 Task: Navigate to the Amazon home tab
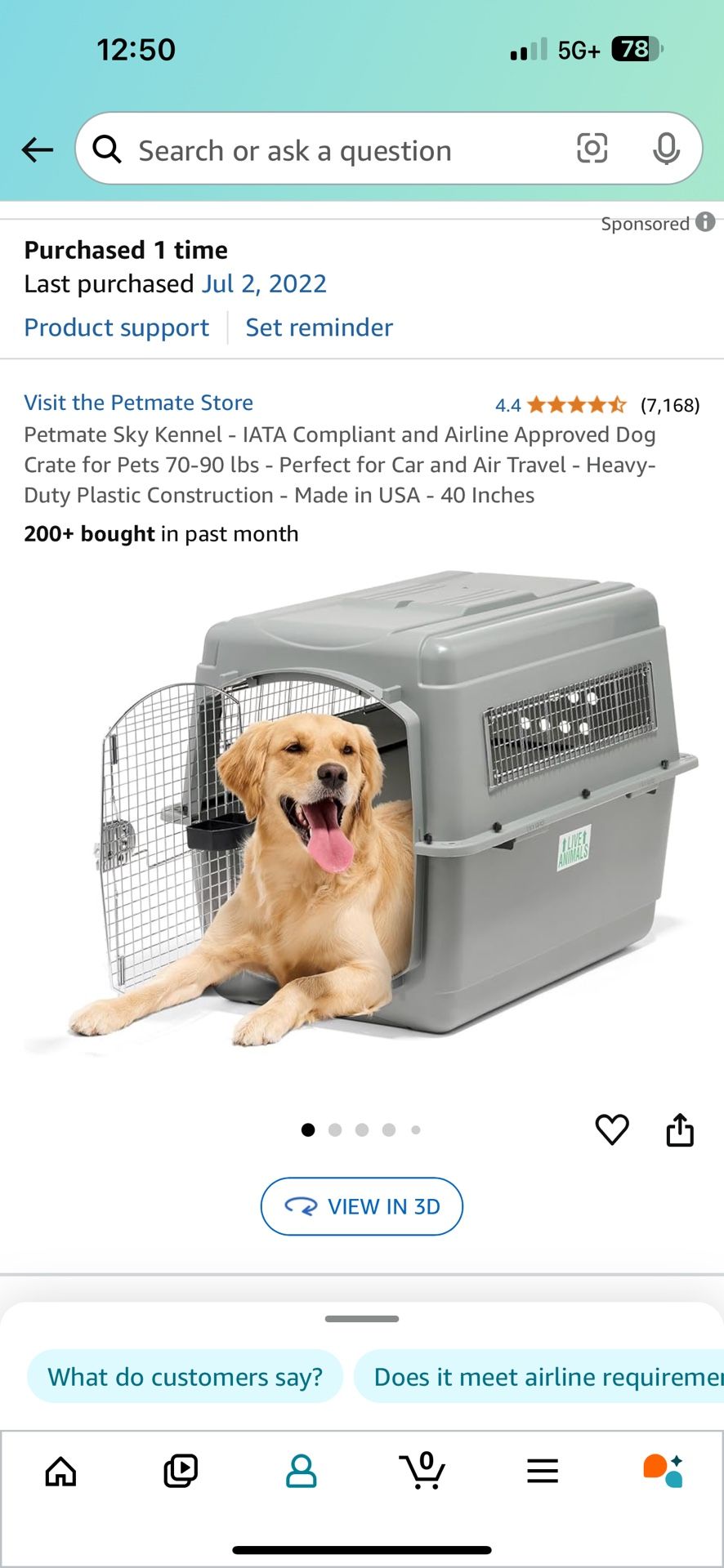click(59, 1471)
